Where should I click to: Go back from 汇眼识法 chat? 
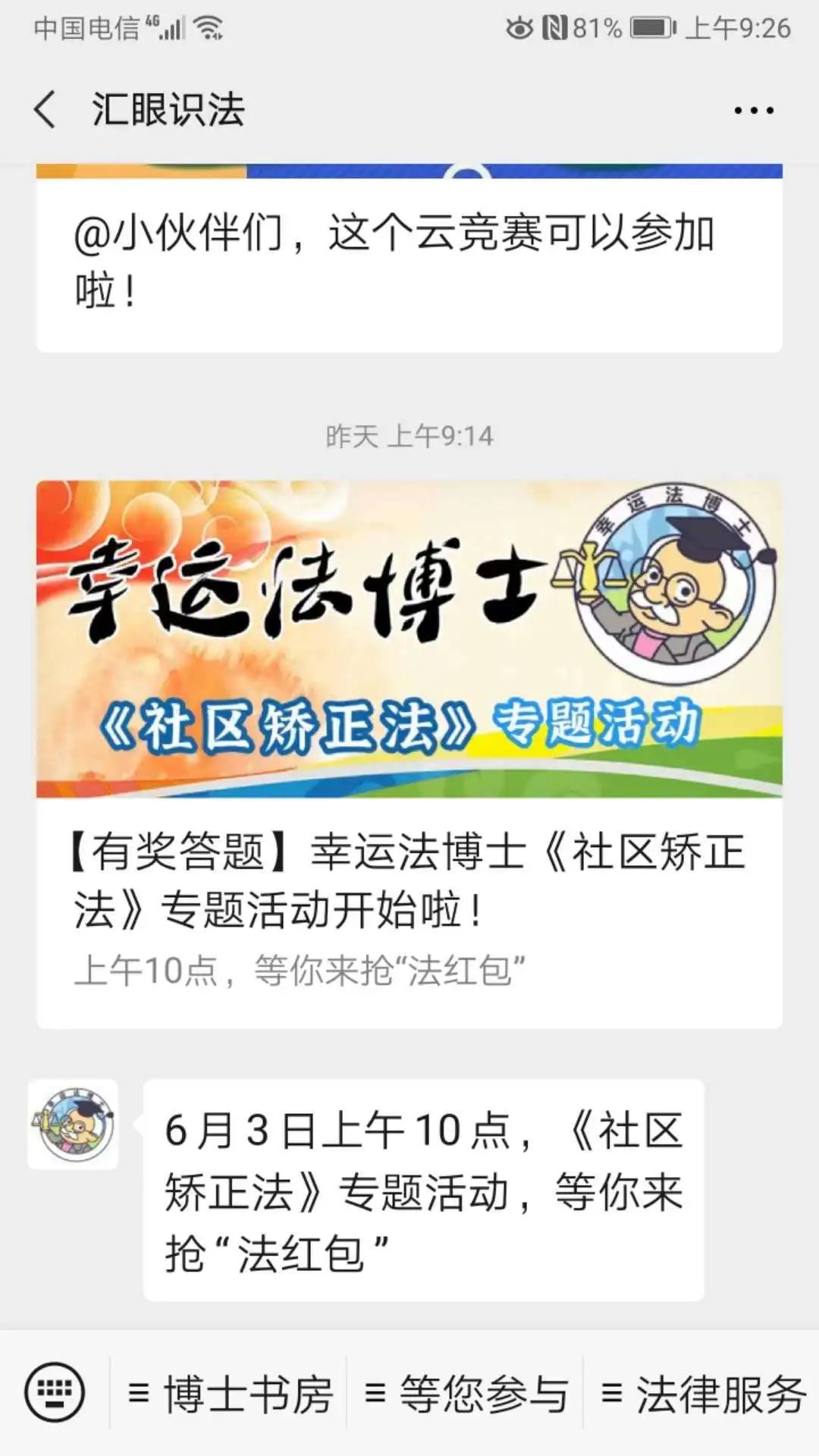[x=45, y=110]
